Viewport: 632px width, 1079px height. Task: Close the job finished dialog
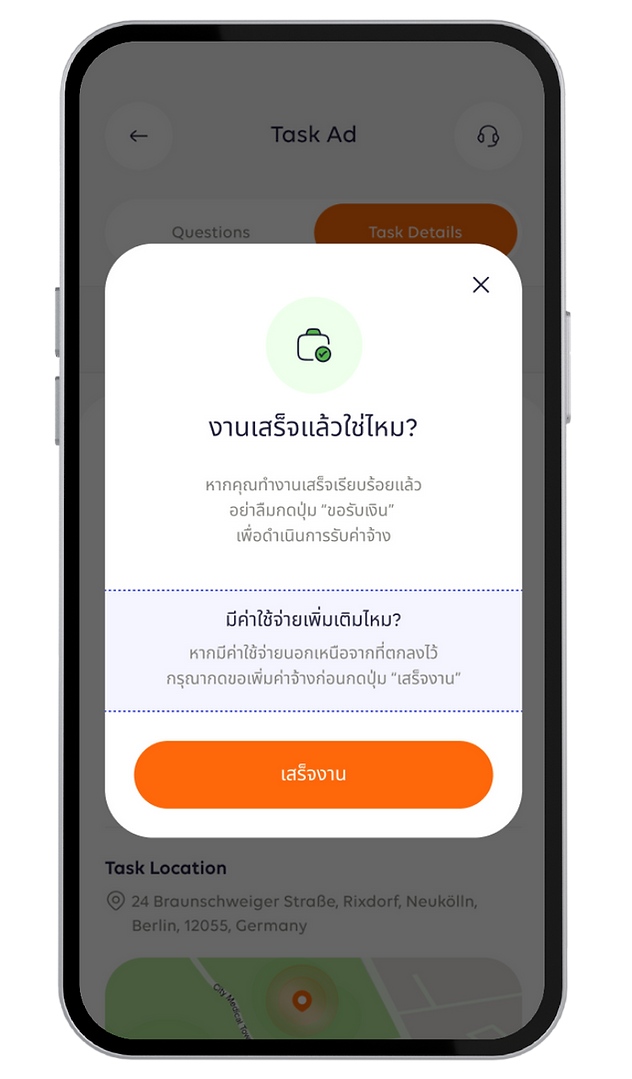(x=481, y=285)
